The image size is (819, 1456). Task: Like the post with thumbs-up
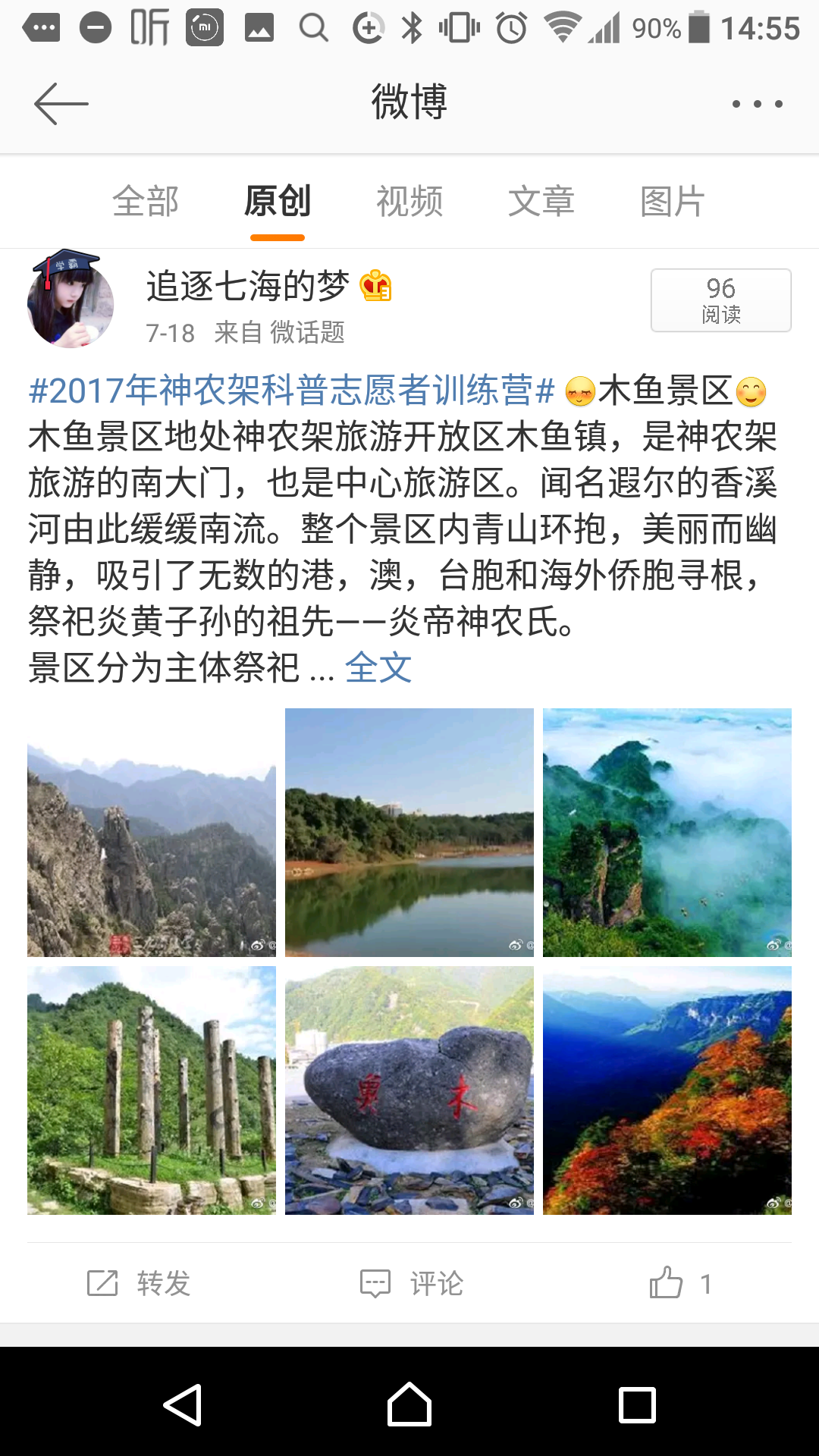coord(680,1283)
